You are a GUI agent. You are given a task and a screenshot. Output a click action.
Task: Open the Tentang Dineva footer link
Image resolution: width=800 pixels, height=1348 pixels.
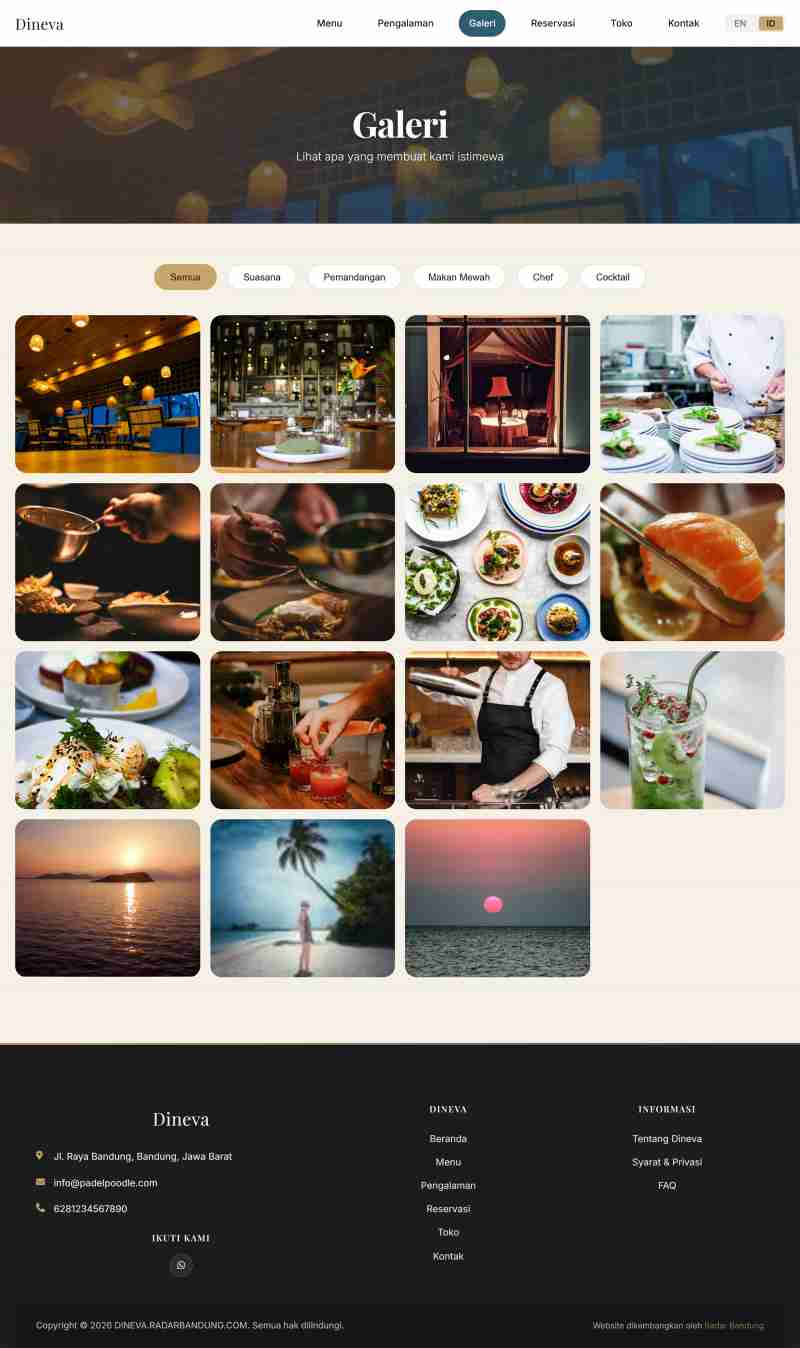click(x=667, y=1139)
